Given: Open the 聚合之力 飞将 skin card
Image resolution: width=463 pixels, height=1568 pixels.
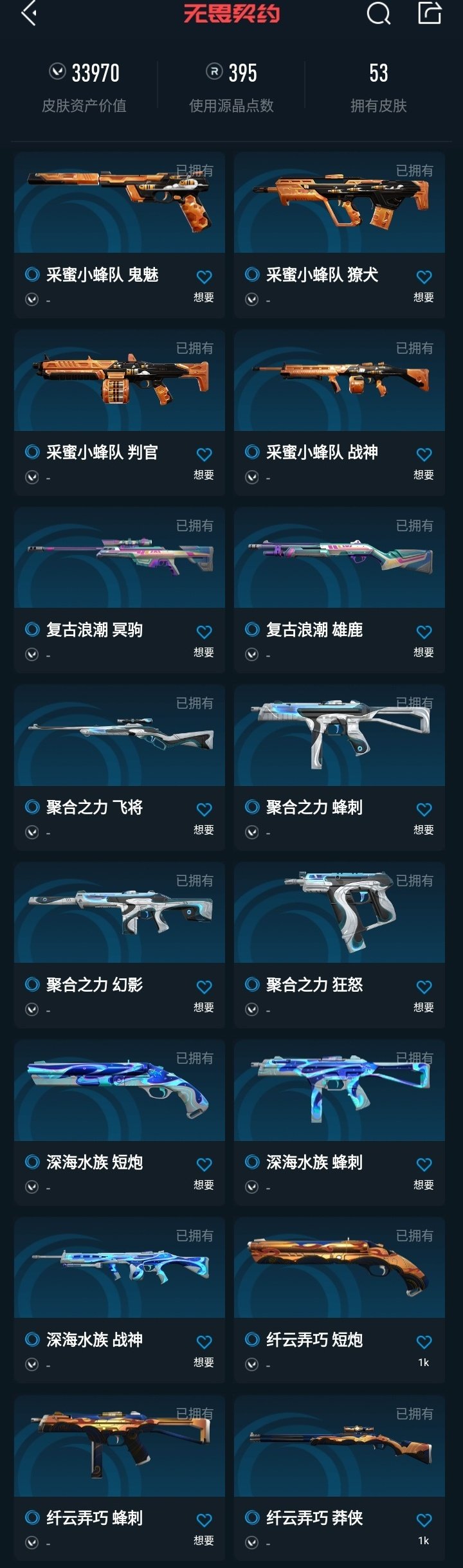Looking at the screenshot, I should [120, 736].
